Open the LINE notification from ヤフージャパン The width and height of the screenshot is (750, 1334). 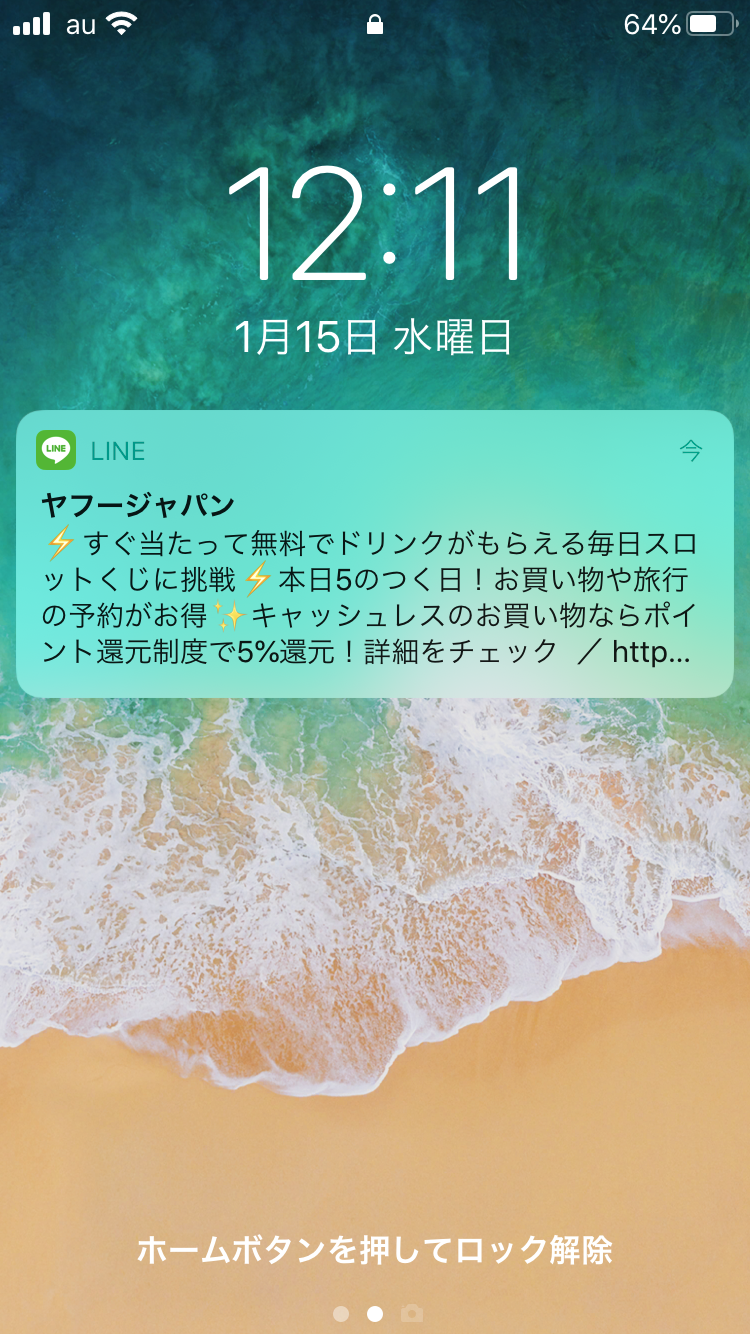(x=374, y=555)
